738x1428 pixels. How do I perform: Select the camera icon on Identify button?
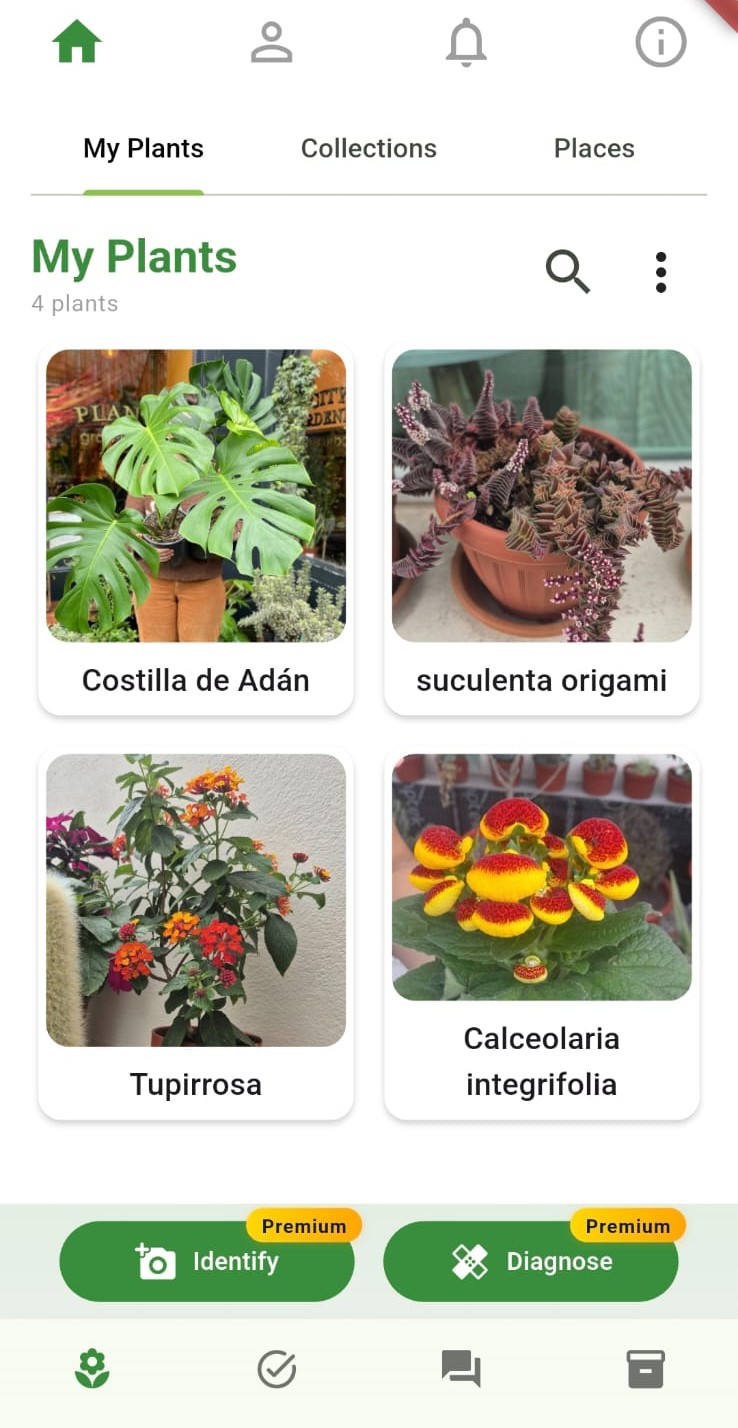click(156, 1261)
